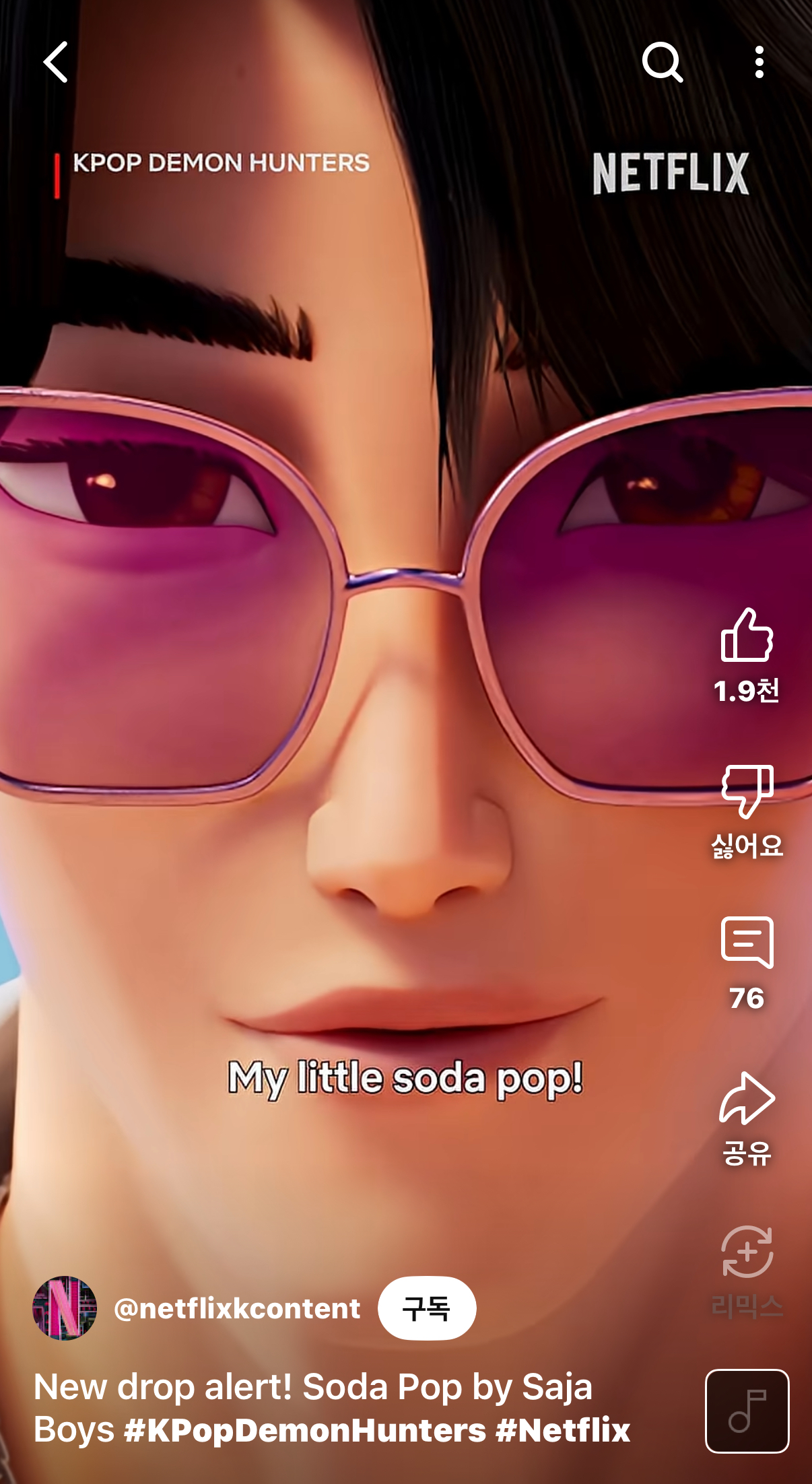
Task: Open the @netflixkcontent channel name
Action: [237, 1308]
